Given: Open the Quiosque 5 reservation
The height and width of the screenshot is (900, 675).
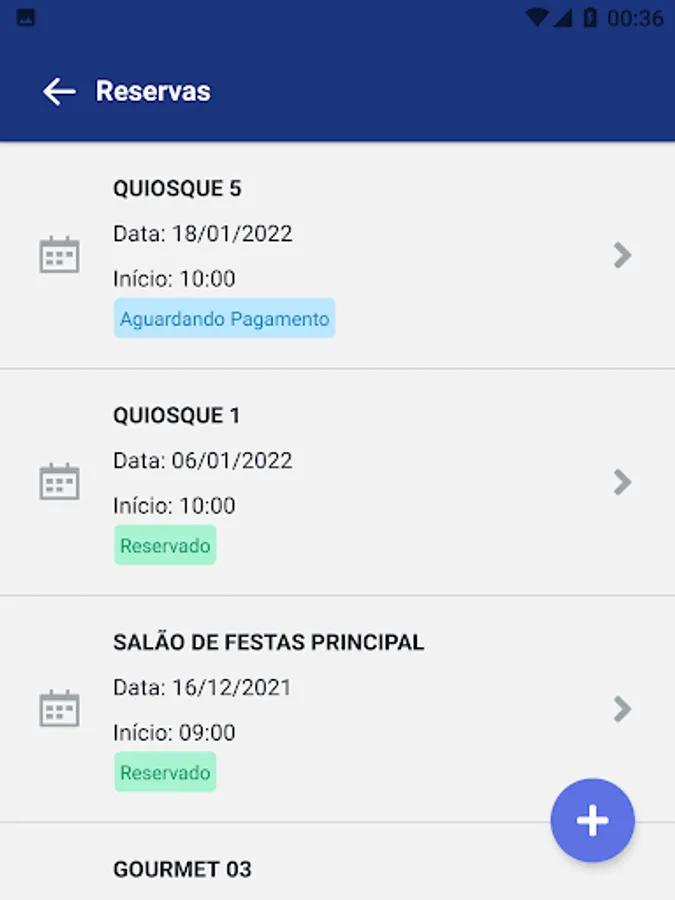Looking at the screenshot, I should tap(337, 255).
